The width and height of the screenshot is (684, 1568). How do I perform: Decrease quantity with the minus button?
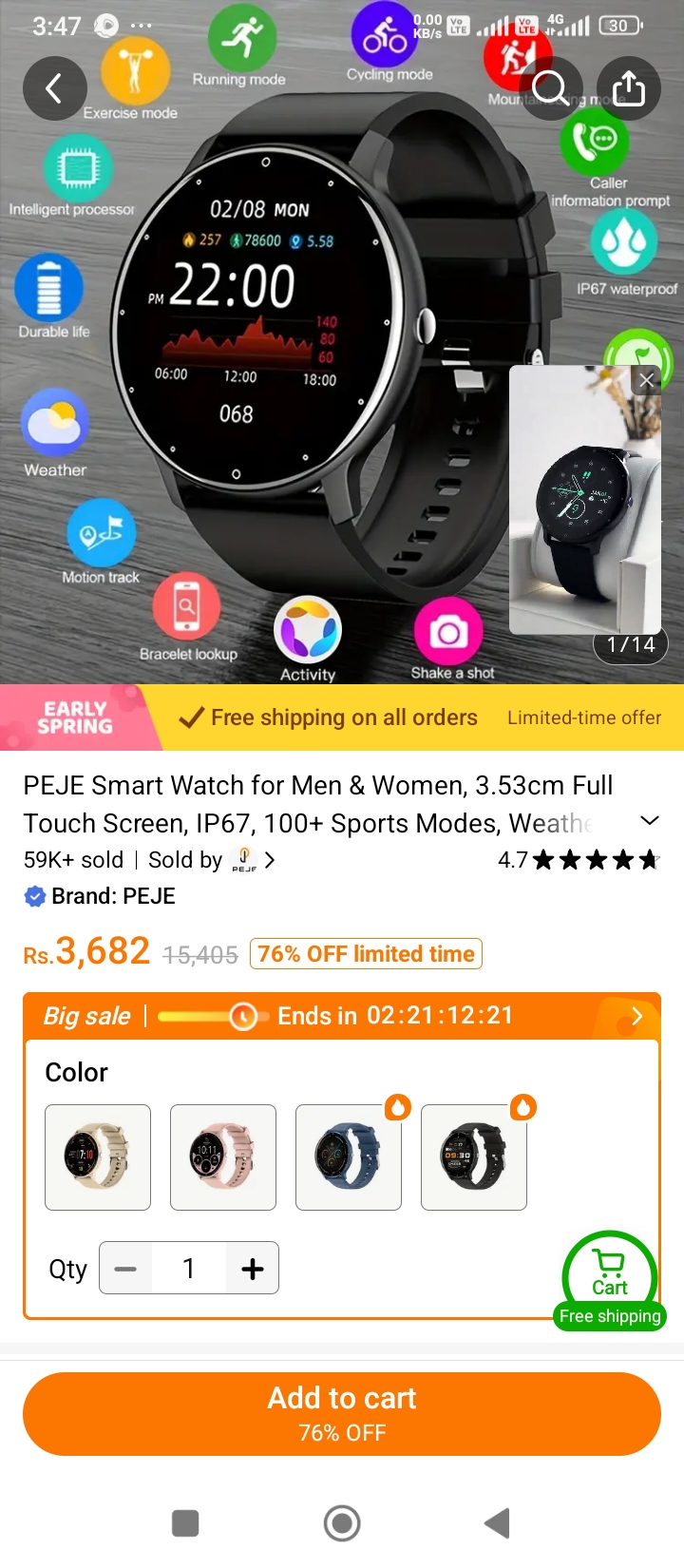point(125,1269)
